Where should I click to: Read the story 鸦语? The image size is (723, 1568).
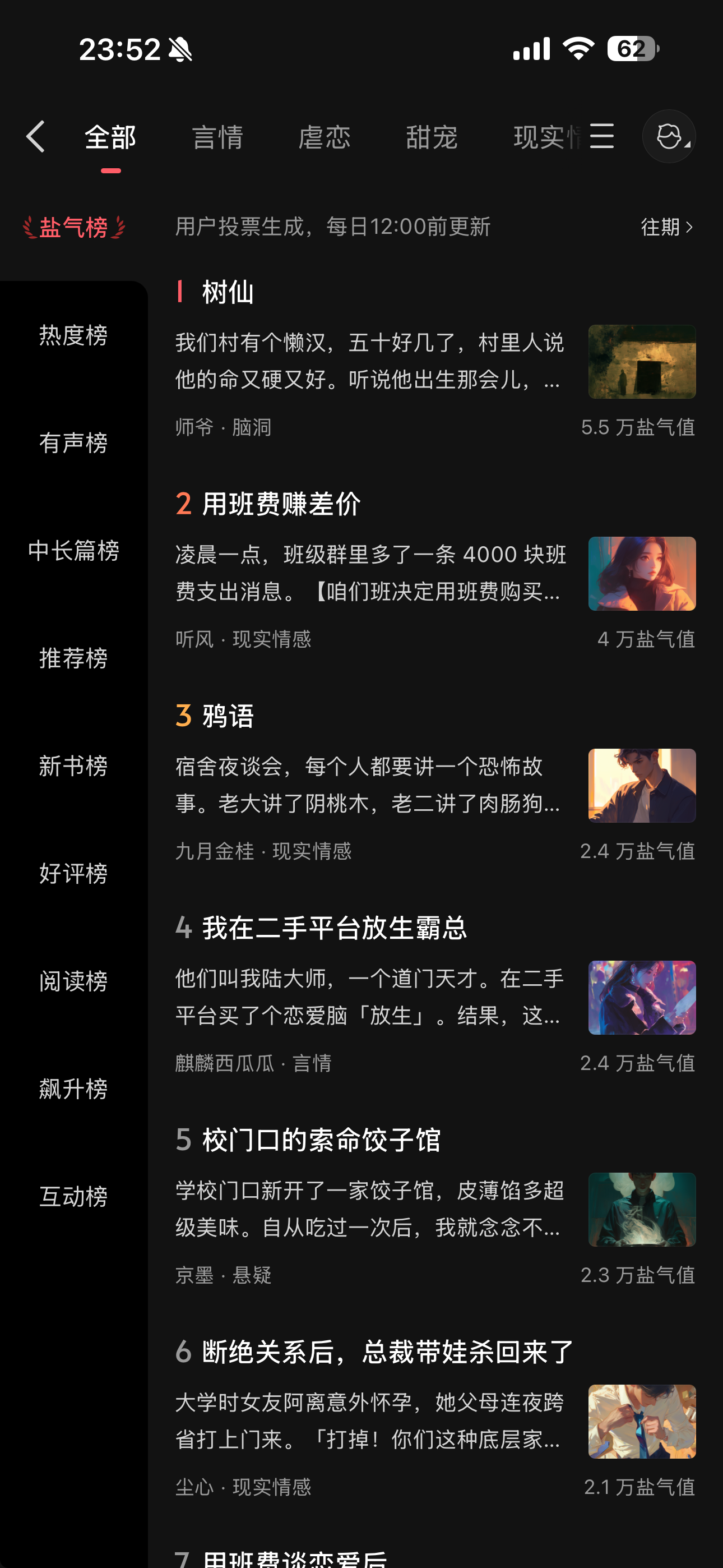click(228, 717)
